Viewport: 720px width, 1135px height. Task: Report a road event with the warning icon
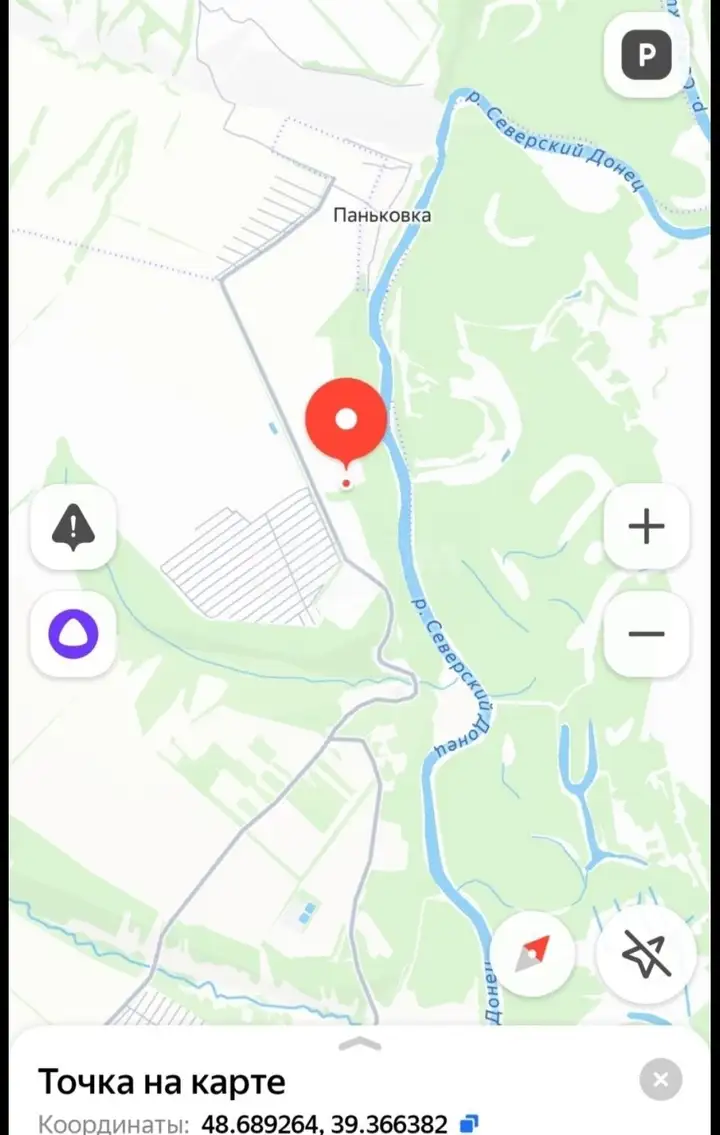click(x=73, y=526)
